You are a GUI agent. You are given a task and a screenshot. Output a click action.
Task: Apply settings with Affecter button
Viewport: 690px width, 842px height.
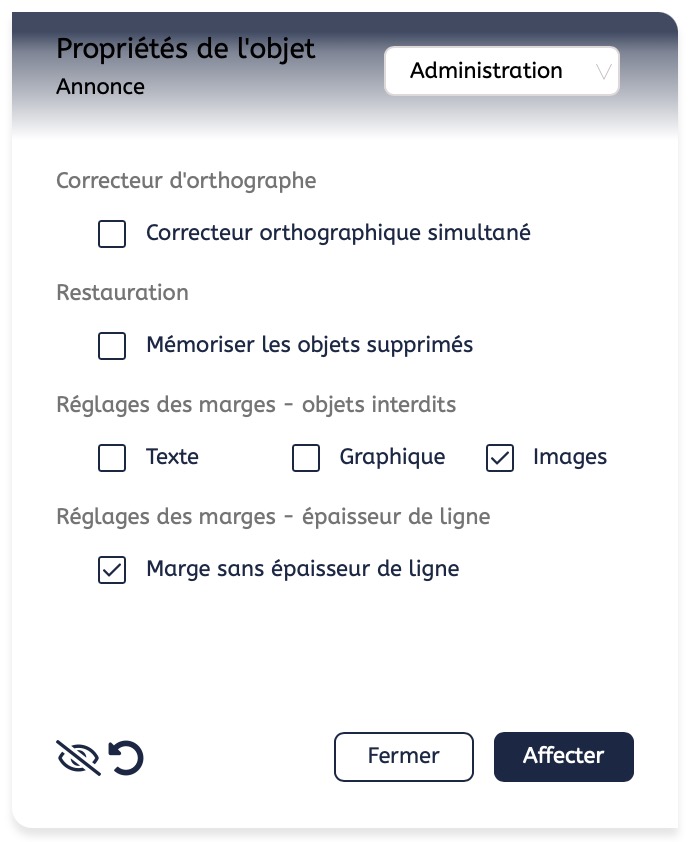tap(563, 756)
